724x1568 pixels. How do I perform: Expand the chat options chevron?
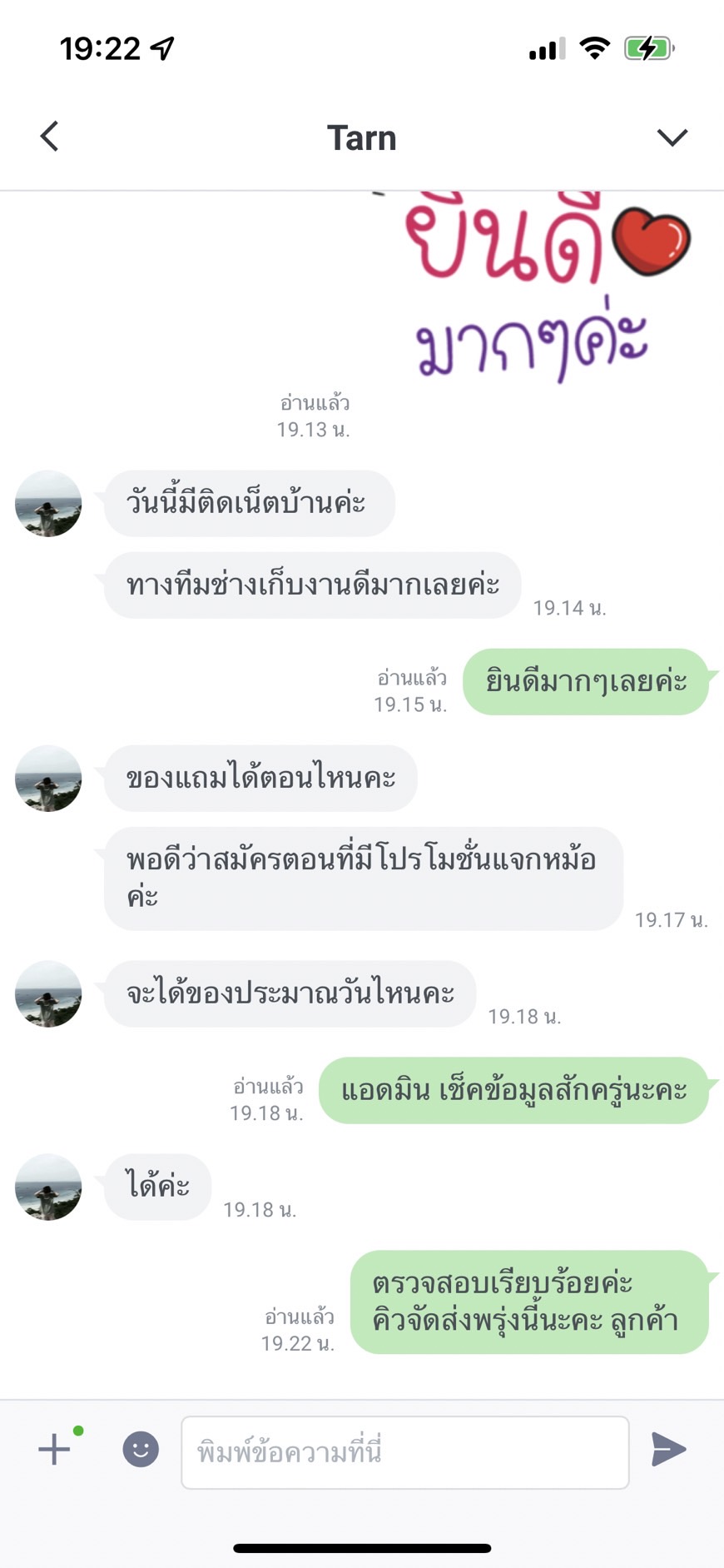(672, 137)
